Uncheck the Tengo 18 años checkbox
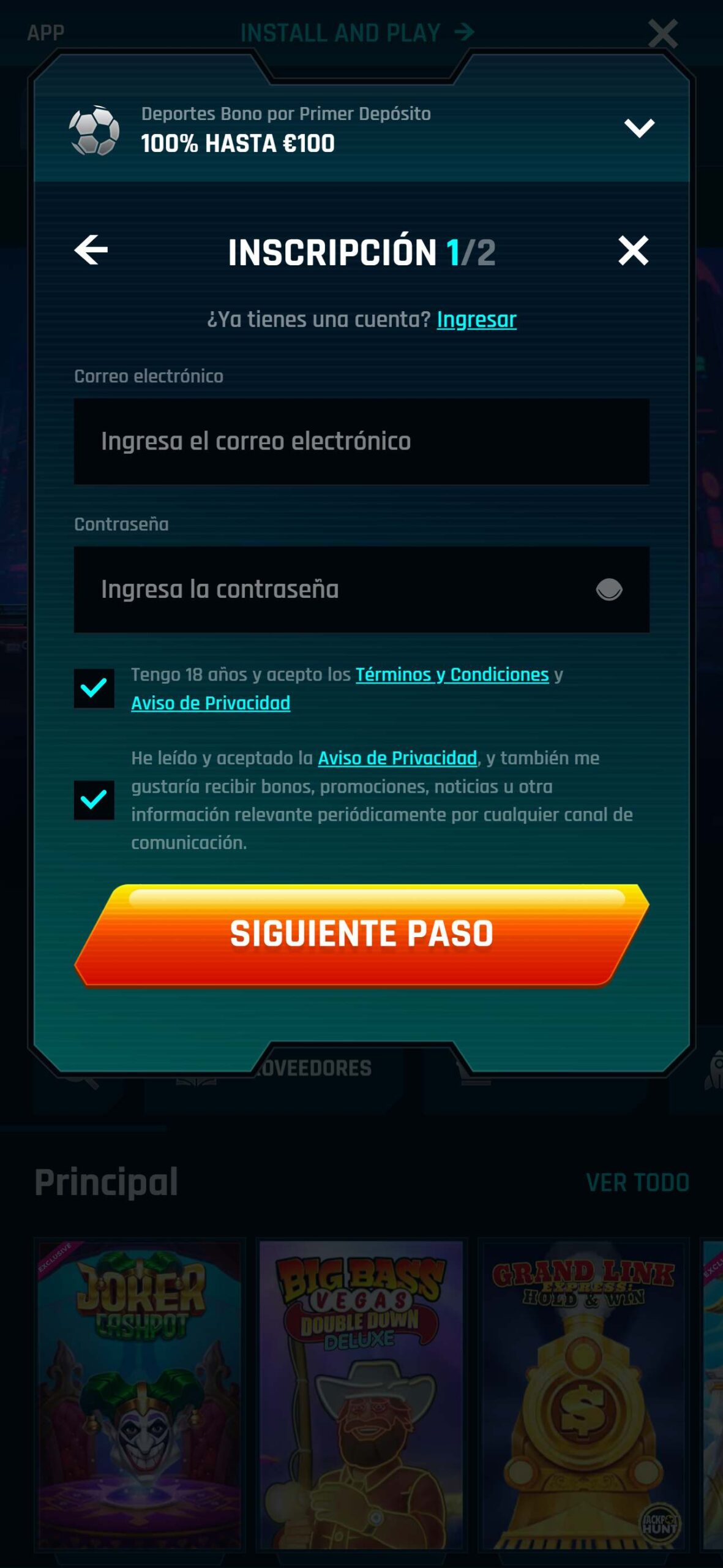 94,688
